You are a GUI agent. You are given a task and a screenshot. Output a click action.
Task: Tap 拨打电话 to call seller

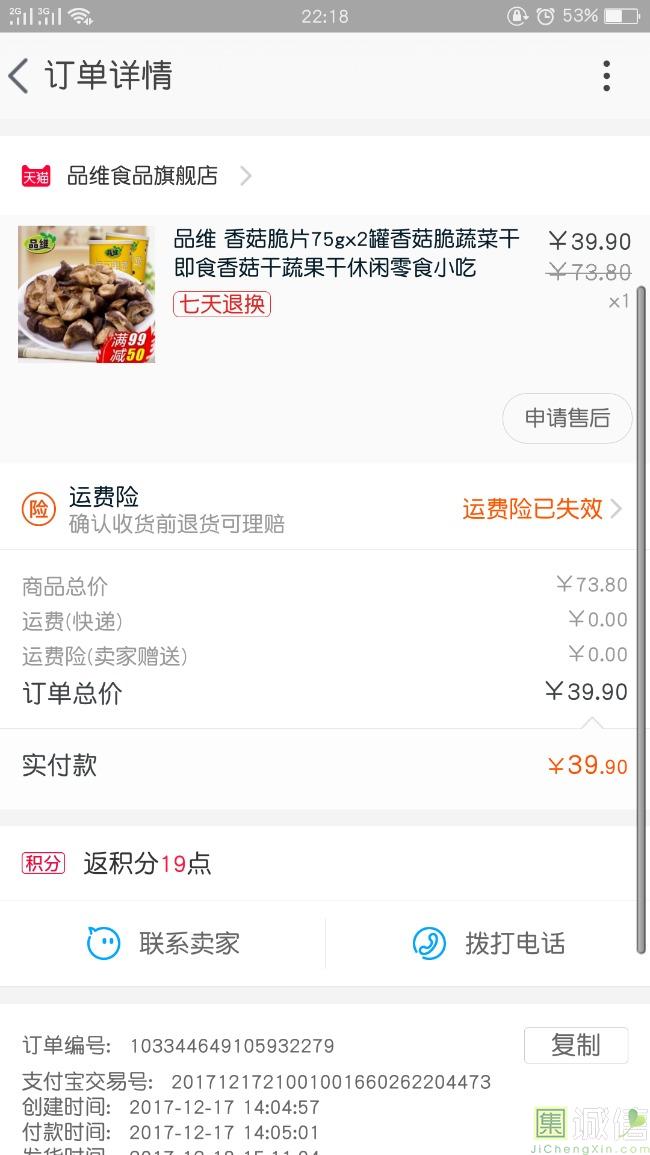pos(489,943)
